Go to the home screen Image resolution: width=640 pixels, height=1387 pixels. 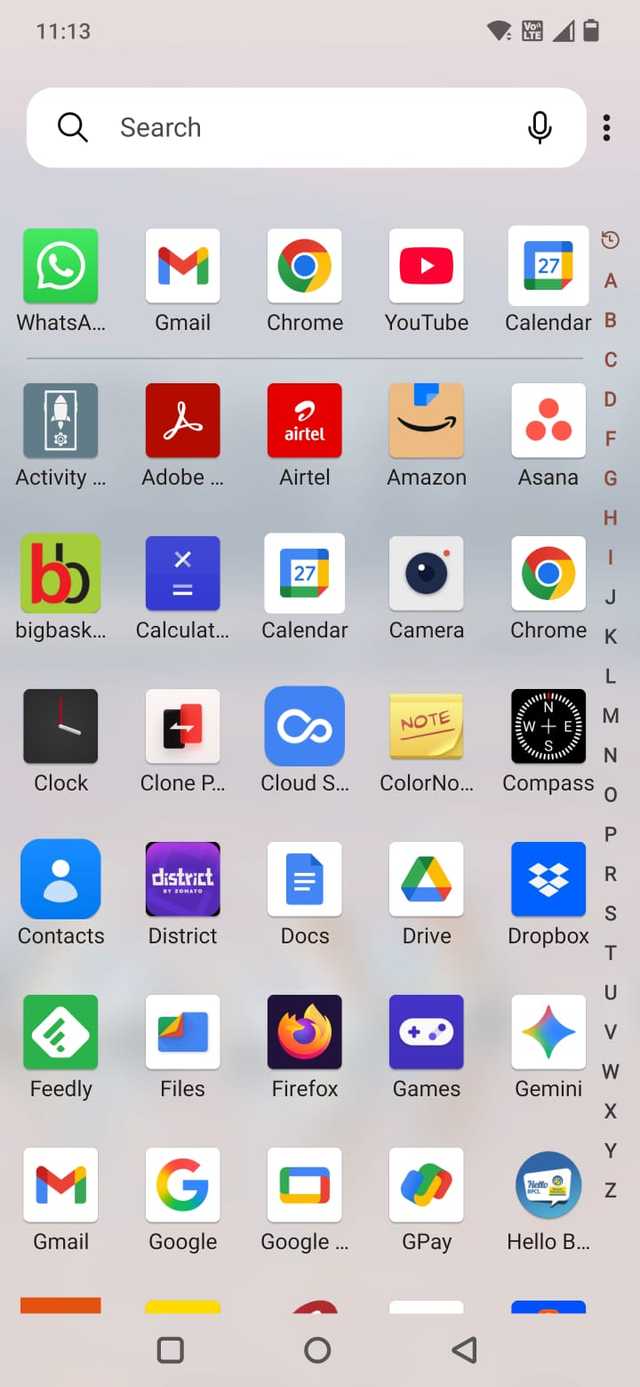click(317, 1350)
